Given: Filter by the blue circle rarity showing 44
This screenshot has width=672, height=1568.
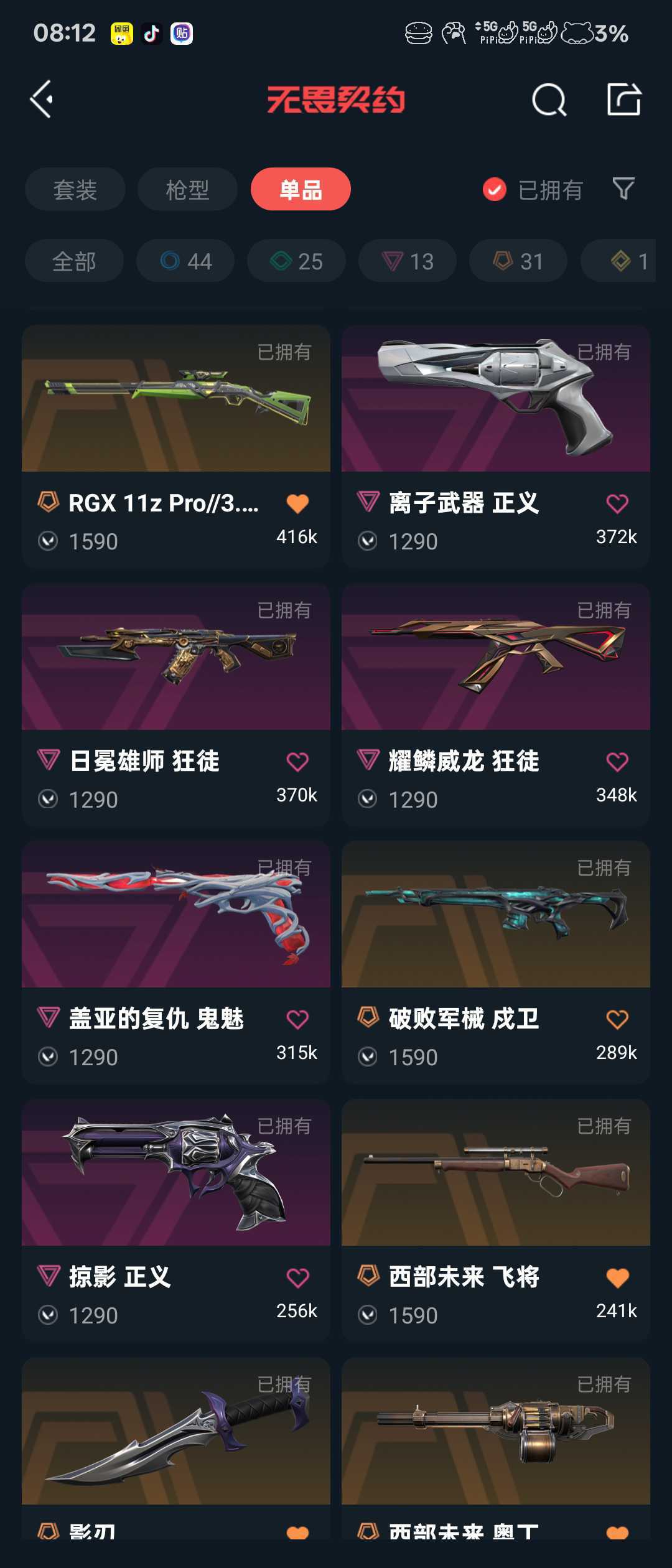Looking at the screenshot, I should point(185,261).
